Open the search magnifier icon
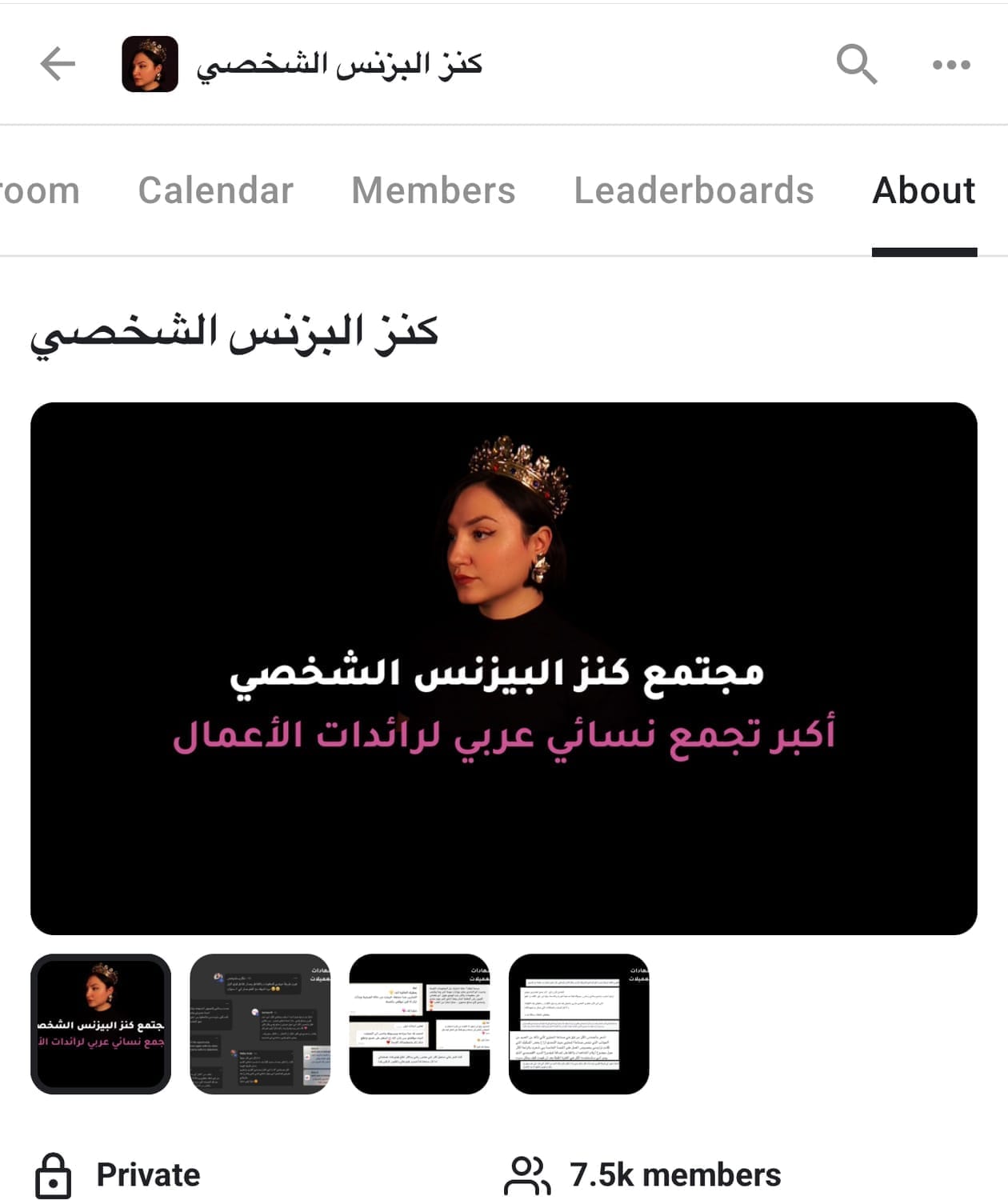 click(856, 64)
